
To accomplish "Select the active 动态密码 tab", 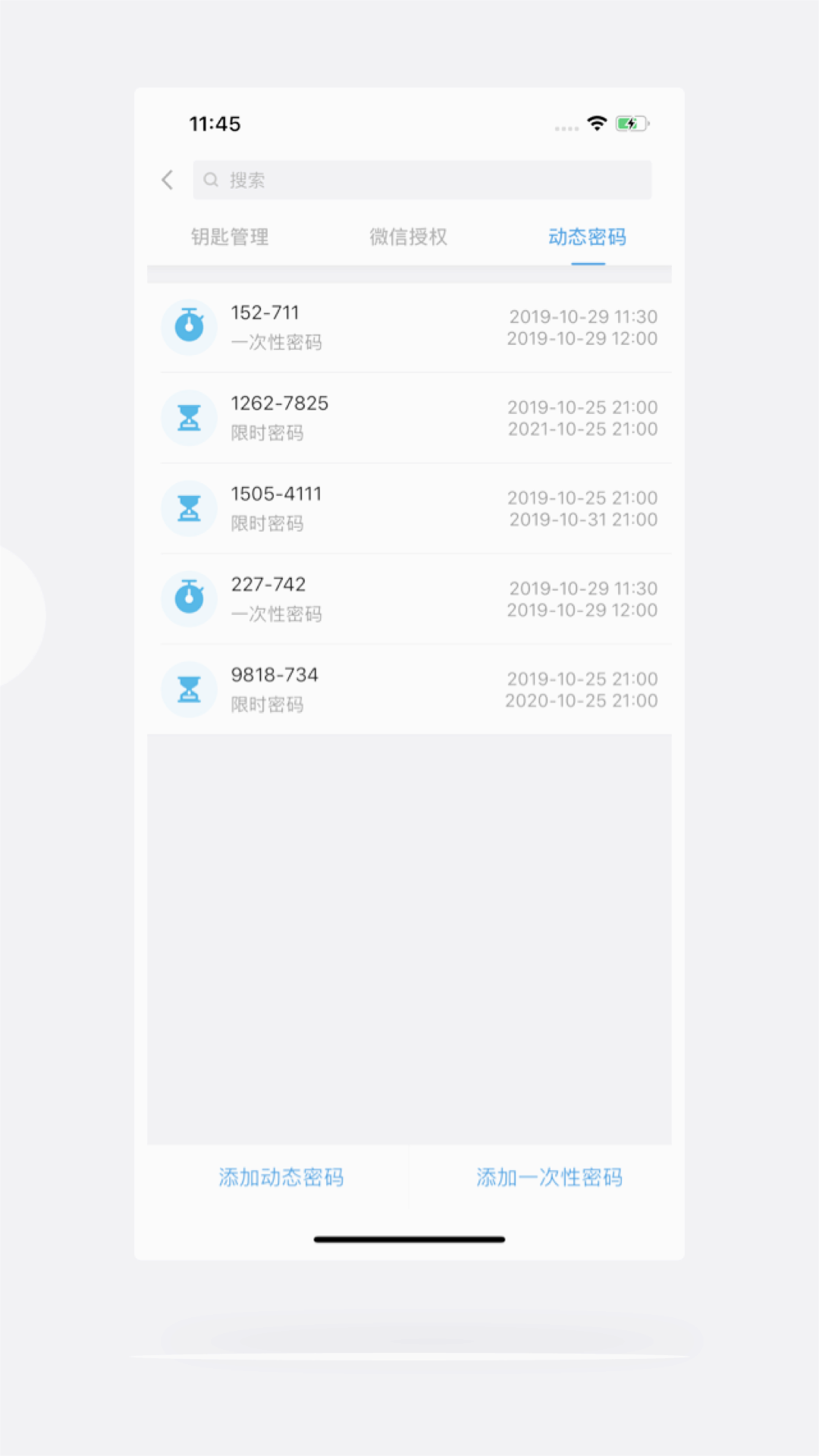I will 588,237.
